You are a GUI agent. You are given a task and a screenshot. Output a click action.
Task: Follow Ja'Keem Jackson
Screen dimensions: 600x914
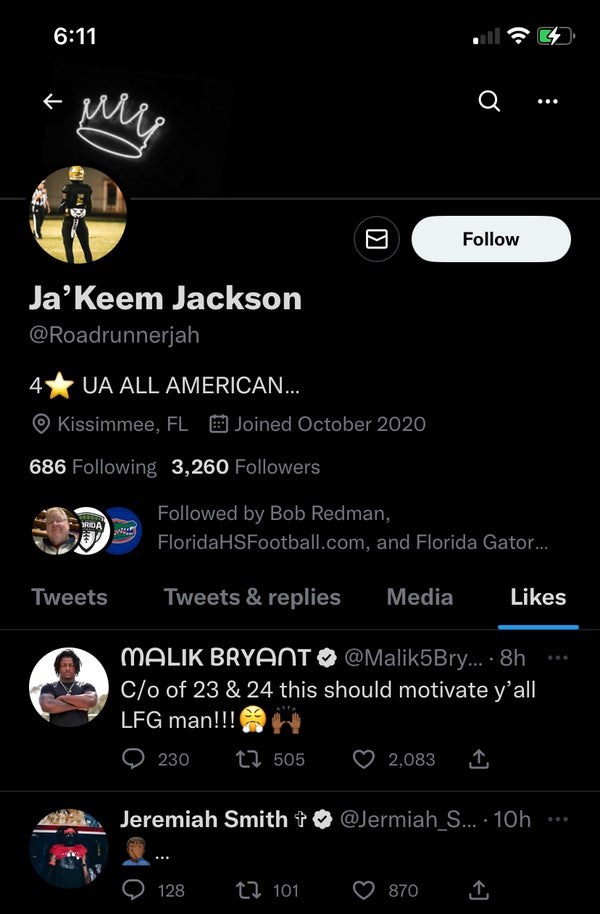[491, 240]
